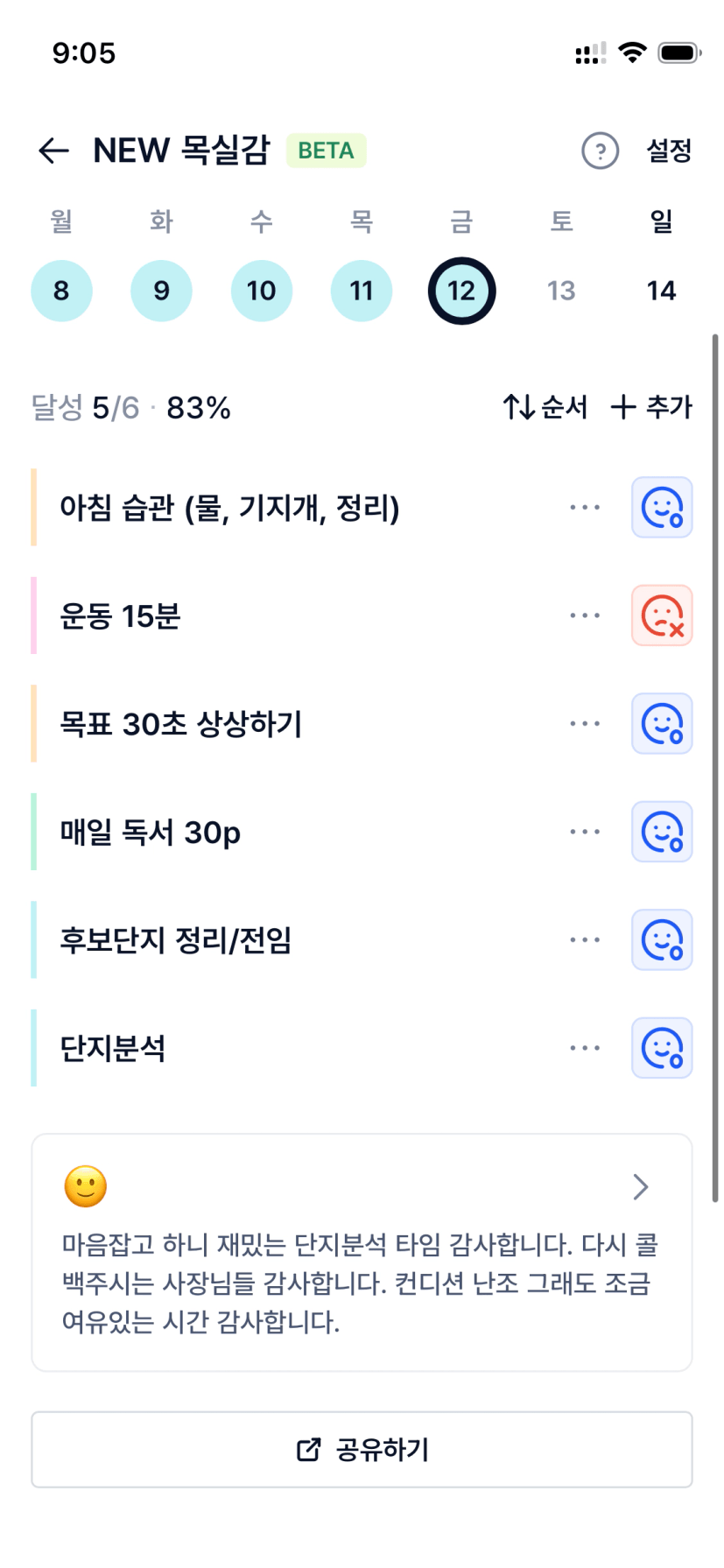Open the gratitude note card
The image size is (724, 1568).
[362, 1252]
